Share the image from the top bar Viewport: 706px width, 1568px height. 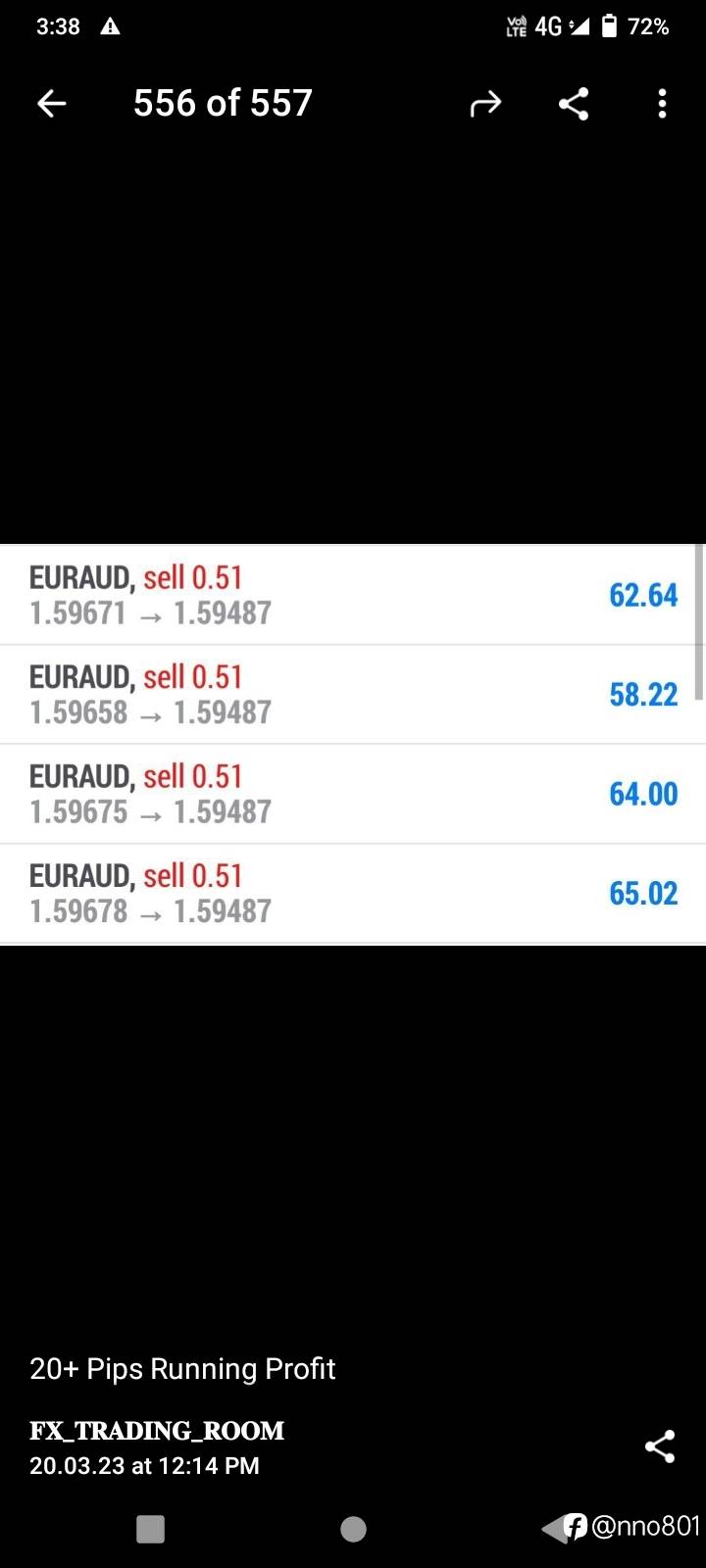click(x=574, y=103)
